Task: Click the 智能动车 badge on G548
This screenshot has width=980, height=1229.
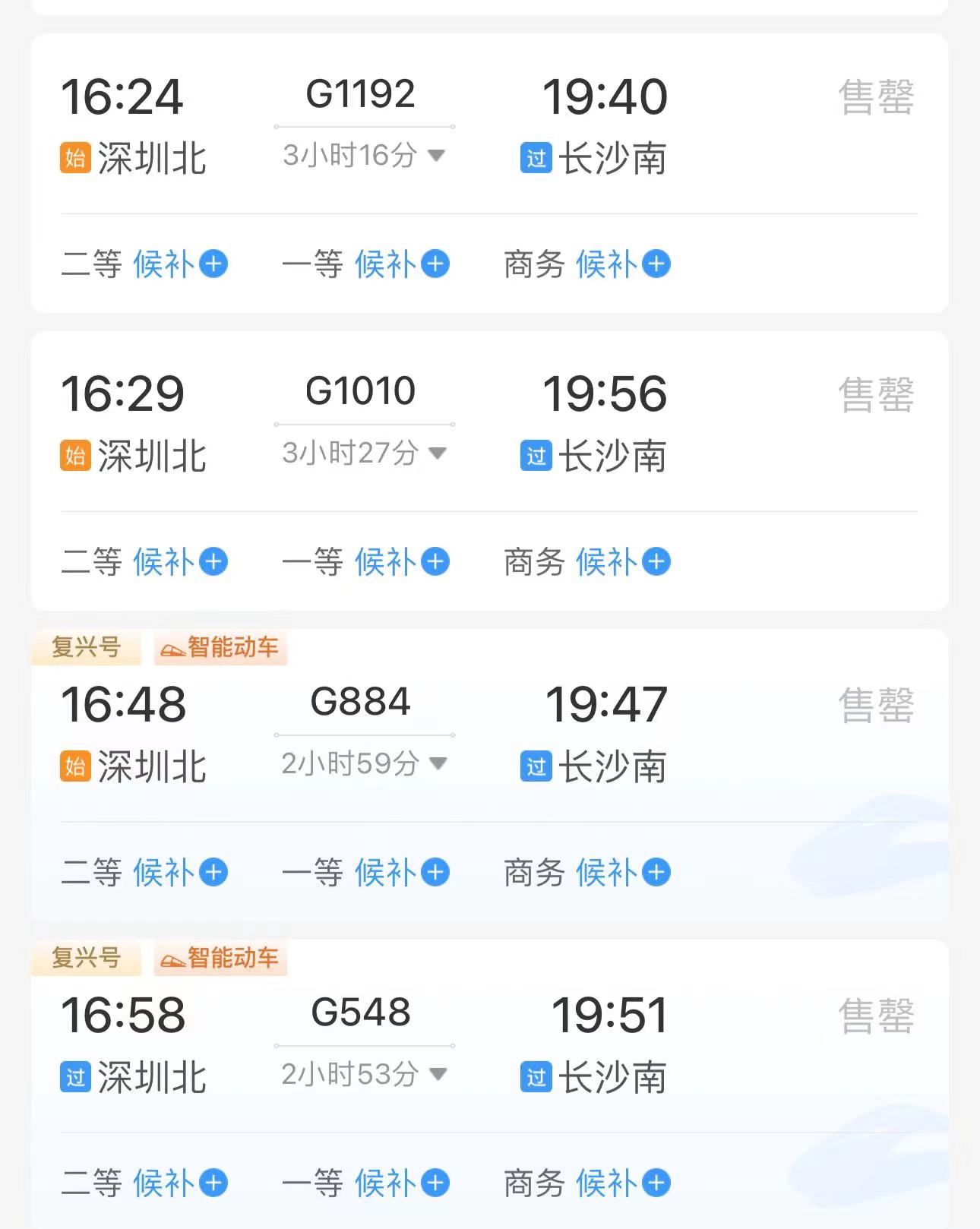Action: point(220,959)
